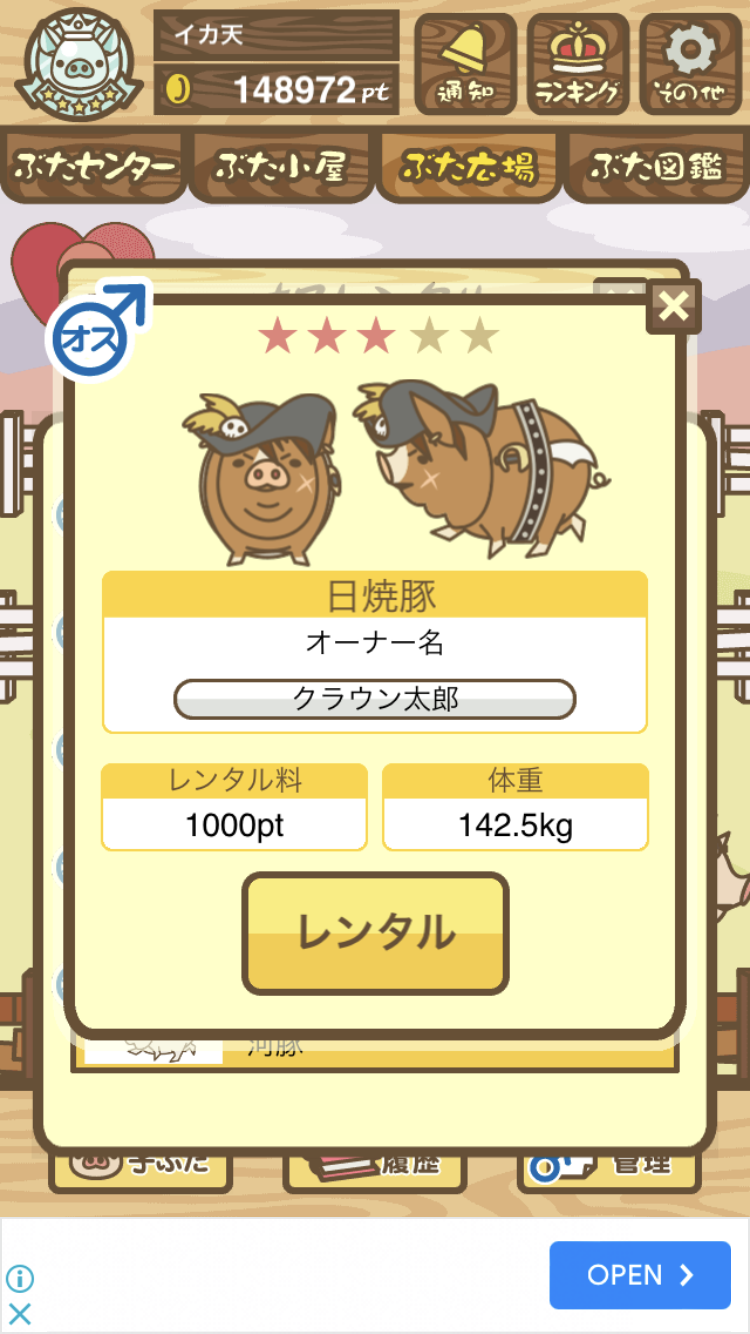Image resolution: width=750 pixels, height=1334 pixels.
Task: Open the その他 gear menu
Action: coord(691,63)
